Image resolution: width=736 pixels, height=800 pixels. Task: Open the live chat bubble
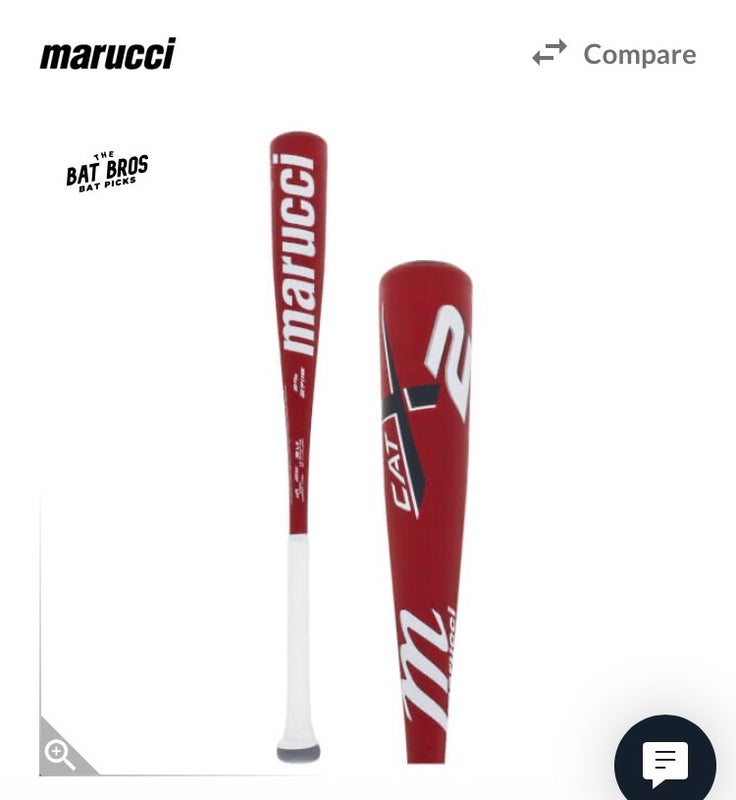[665, 764]
